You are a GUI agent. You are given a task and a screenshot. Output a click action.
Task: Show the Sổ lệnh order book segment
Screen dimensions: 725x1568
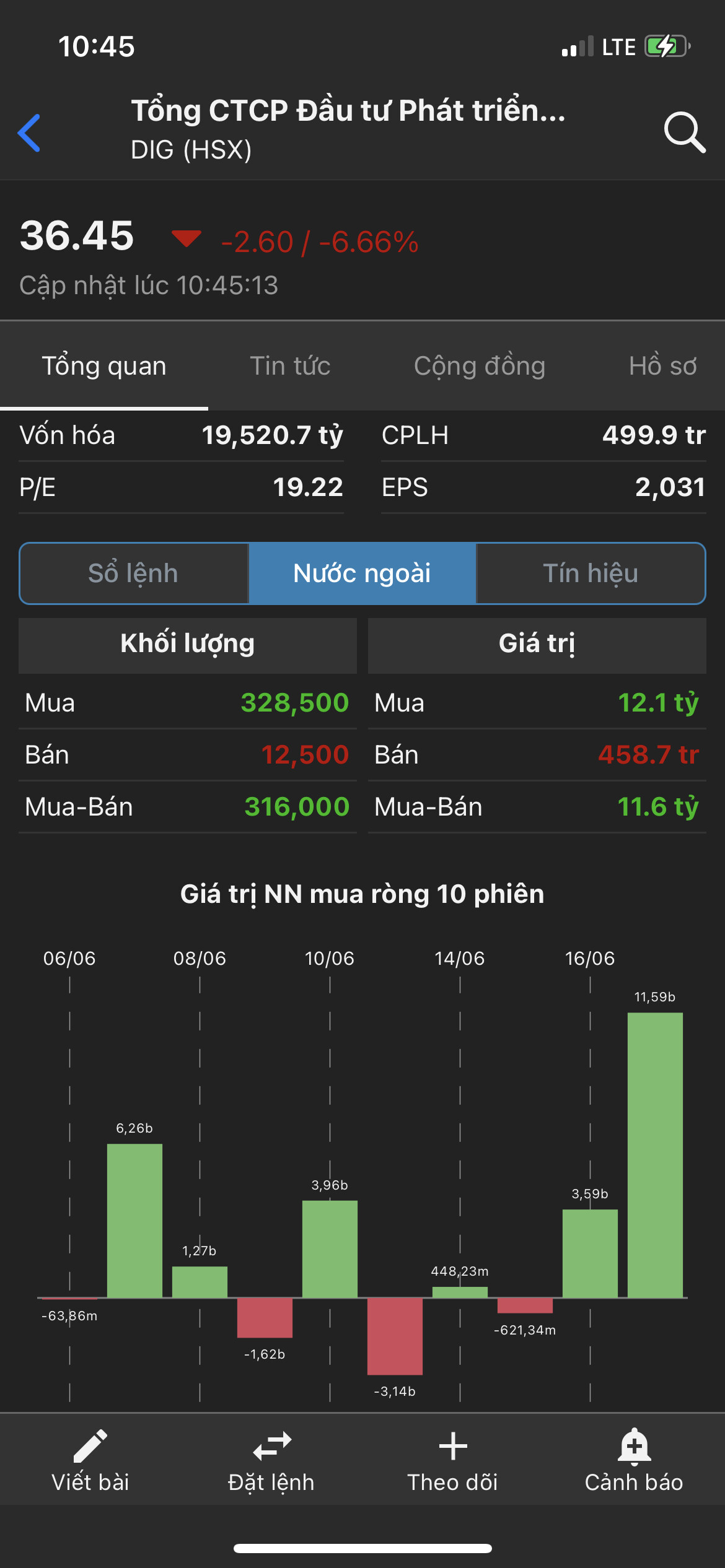[134, 573]
